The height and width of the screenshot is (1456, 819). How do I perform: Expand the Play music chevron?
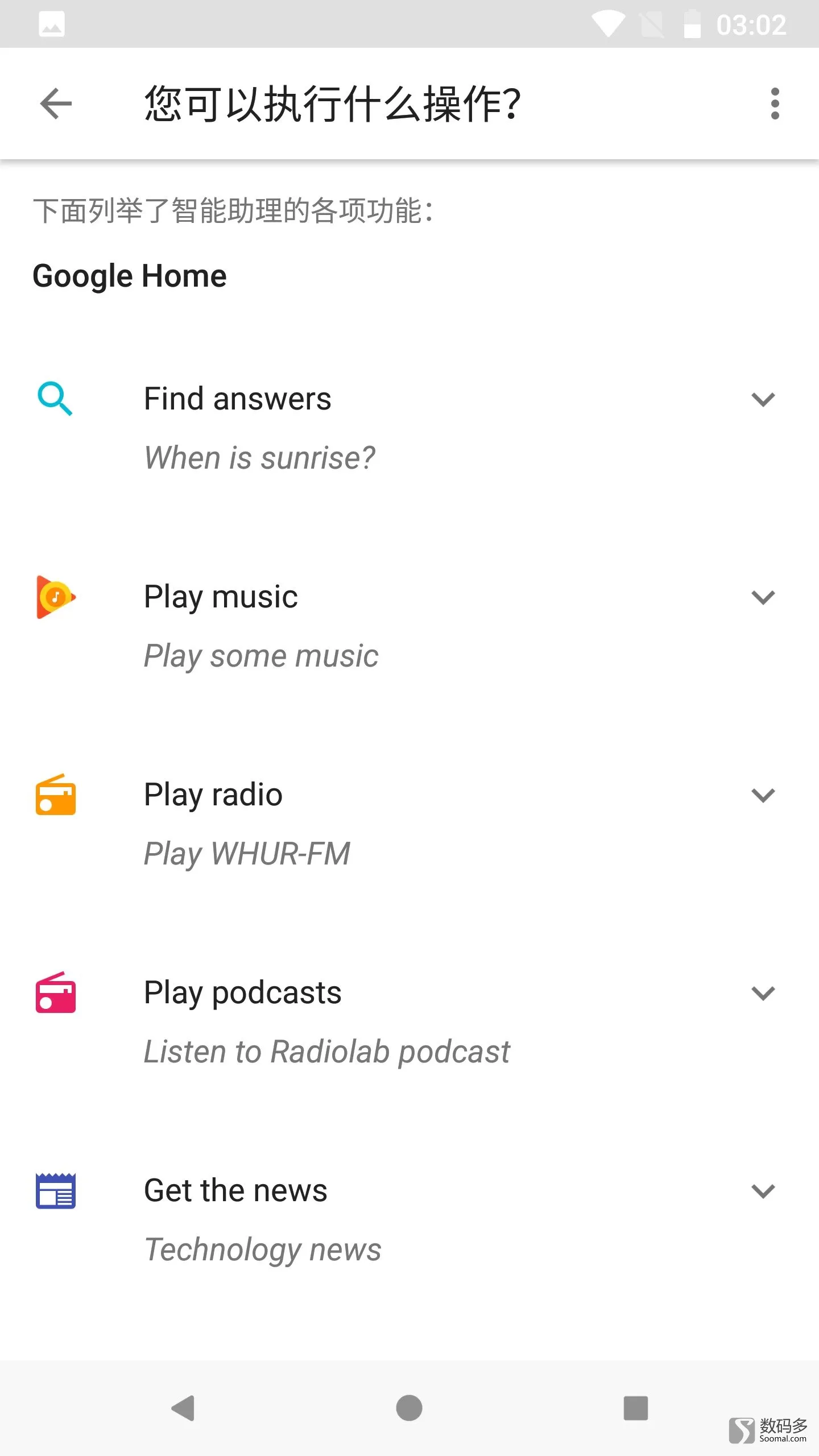(763, 597)
